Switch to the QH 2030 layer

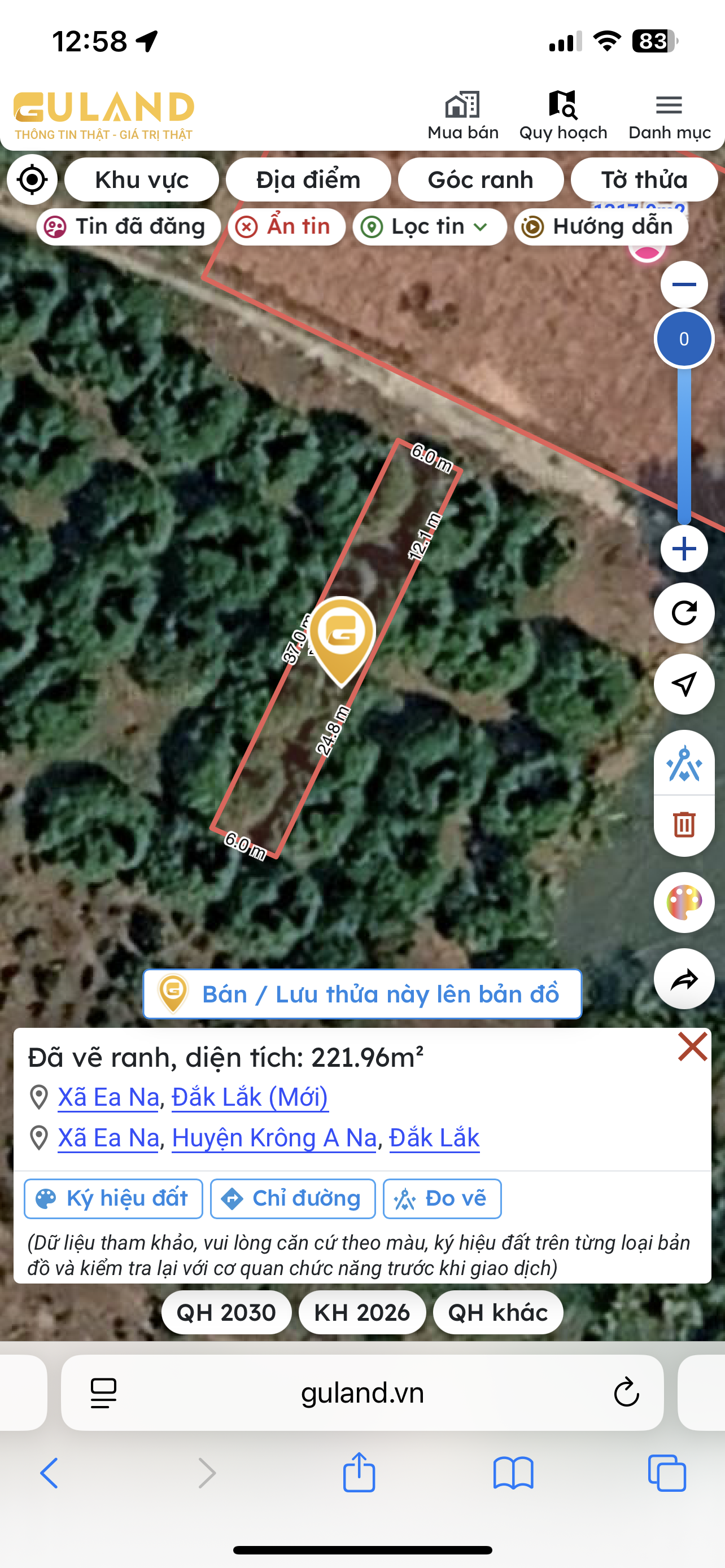pyautogui.click(x=226, y=1312)
